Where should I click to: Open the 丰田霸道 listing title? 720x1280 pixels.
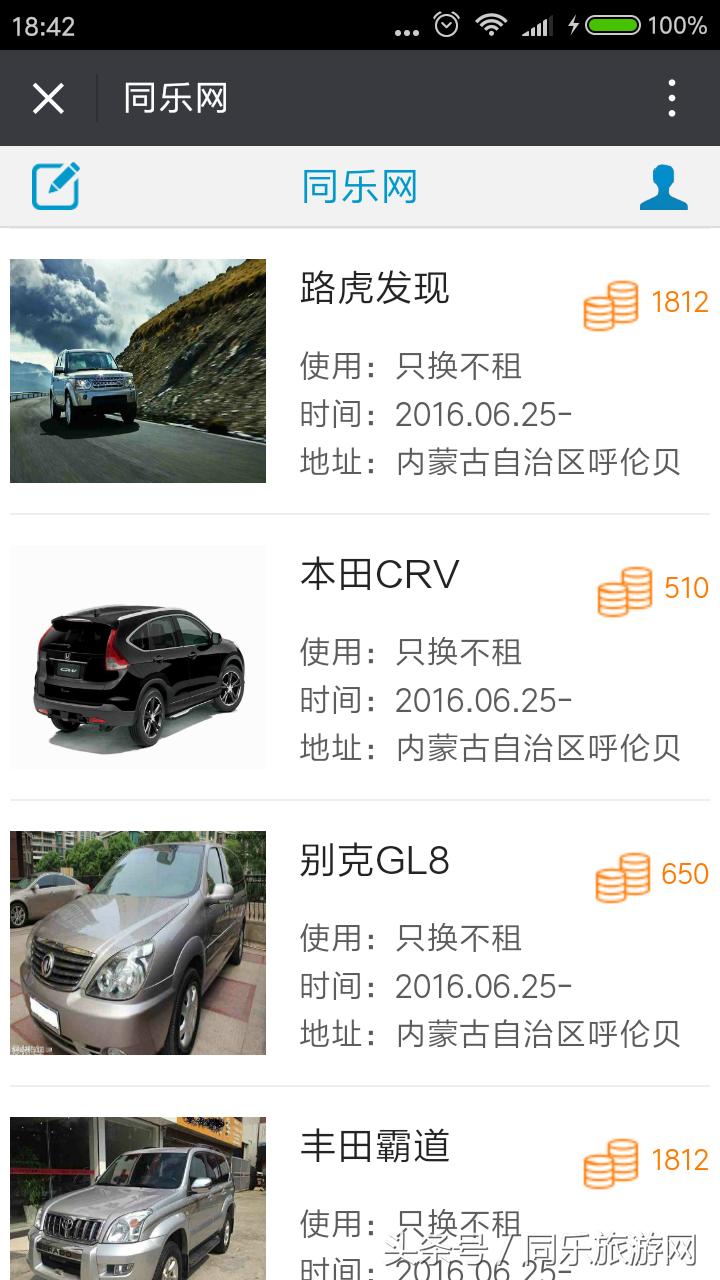point(376,1149)
